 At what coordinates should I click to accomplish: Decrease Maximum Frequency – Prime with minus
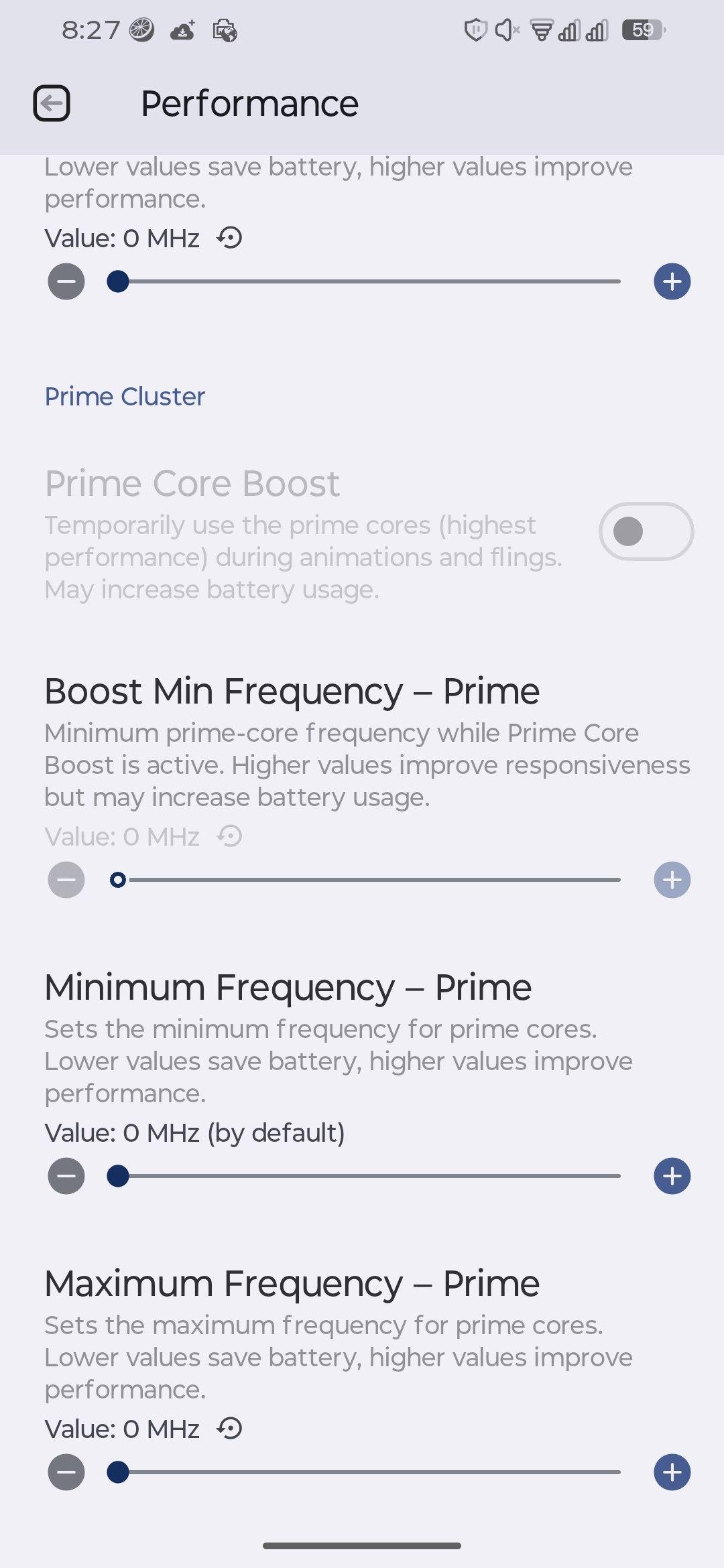tap(66, 1472)
